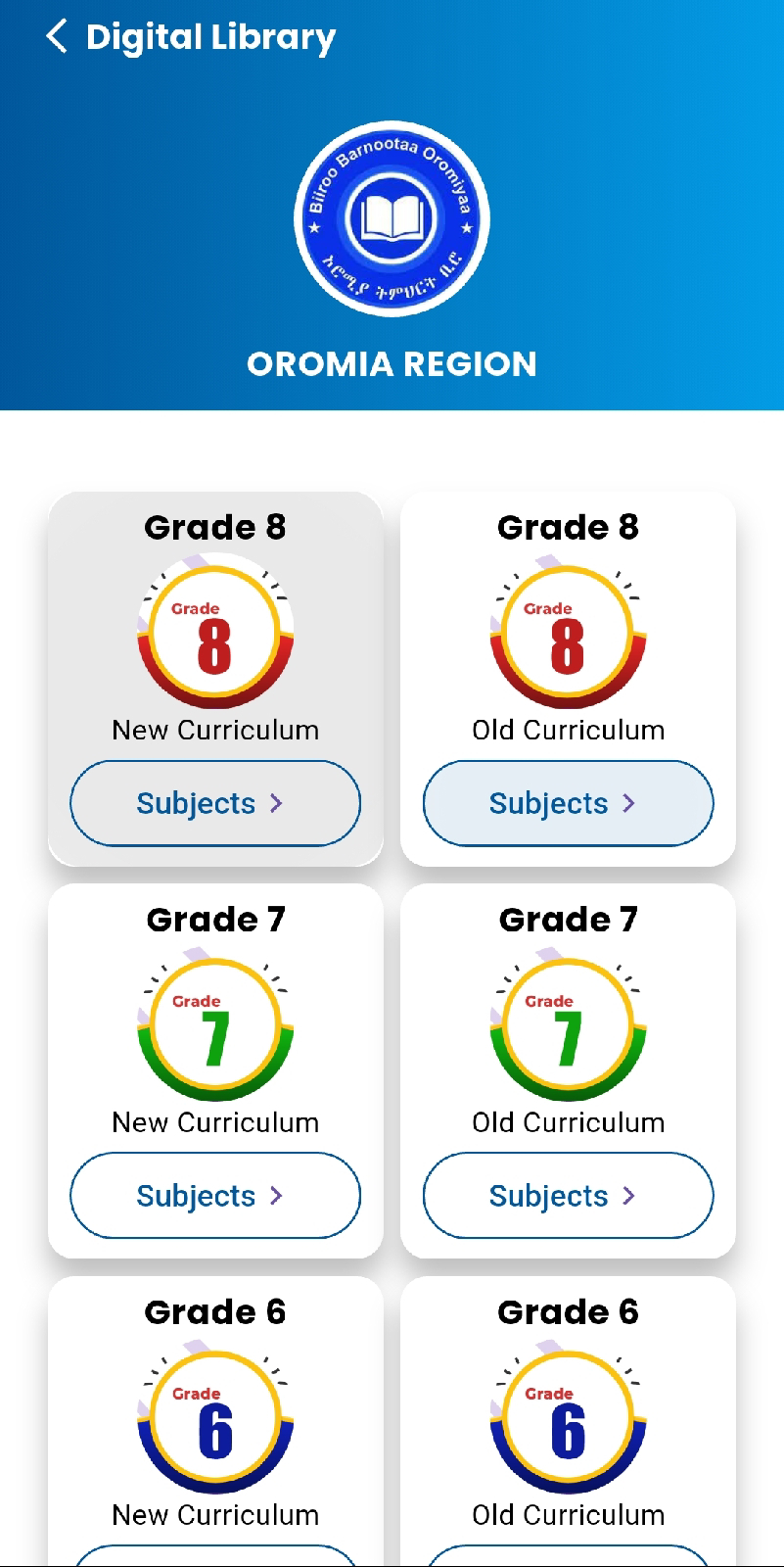The height and width of the screenshot is (1567, 784).
Task: Open Subjects for Grade 8 New Curriculum
Action: [x=215, y=803]
